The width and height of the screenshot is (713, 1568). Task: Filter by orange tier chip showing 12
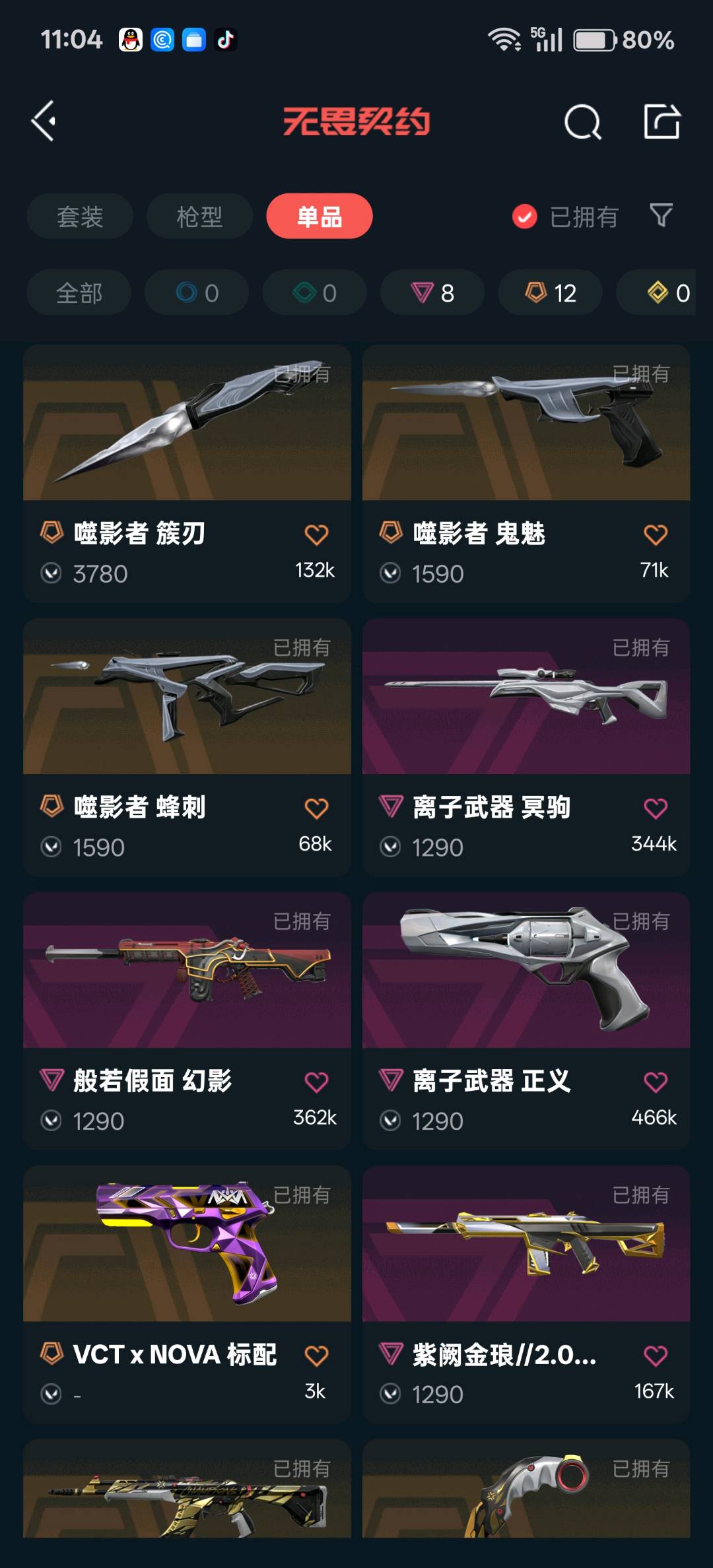(550, 293)
